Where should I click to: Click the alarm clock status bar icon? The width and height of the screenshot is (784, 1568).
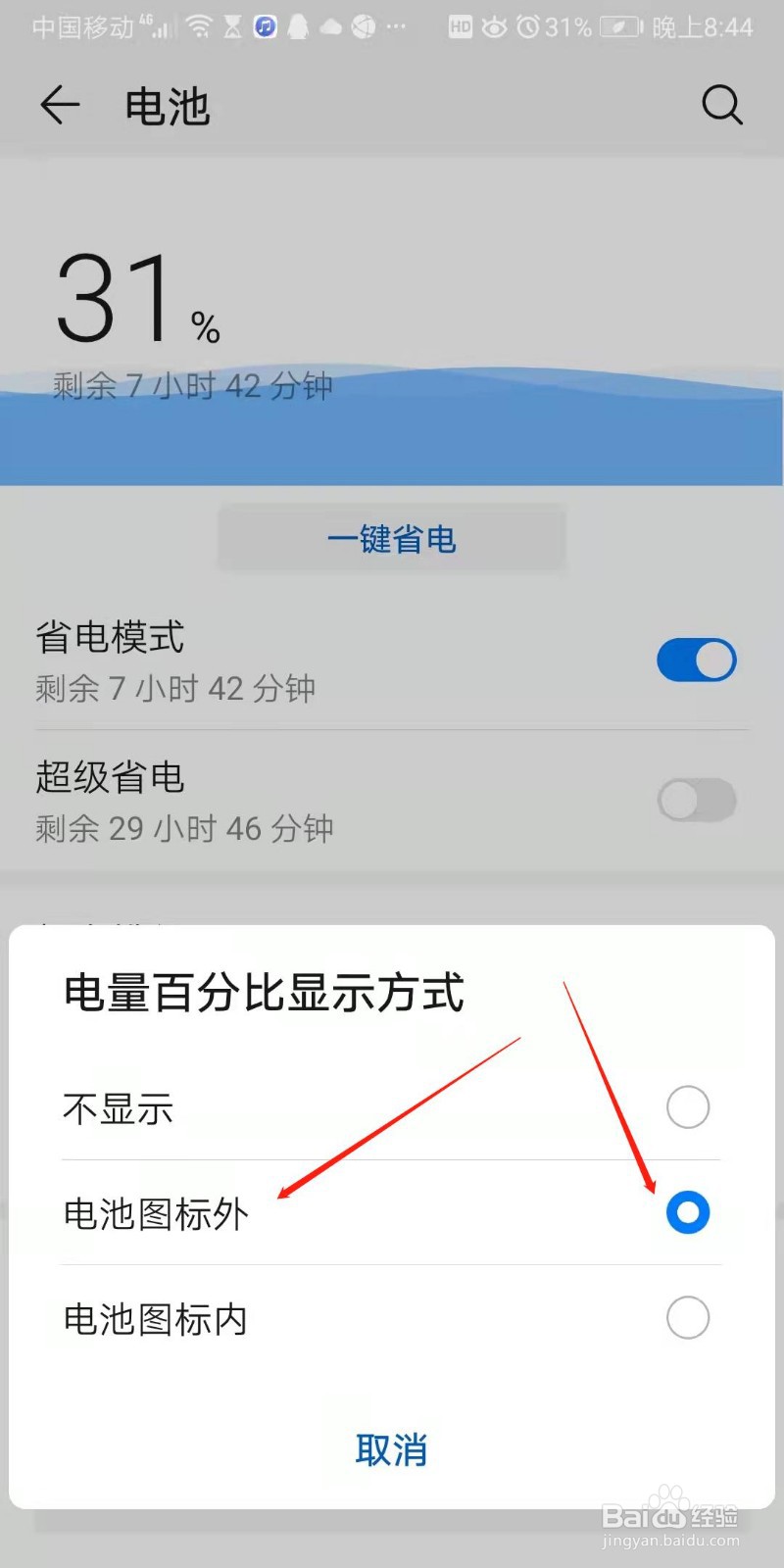(x=527, y=26)
